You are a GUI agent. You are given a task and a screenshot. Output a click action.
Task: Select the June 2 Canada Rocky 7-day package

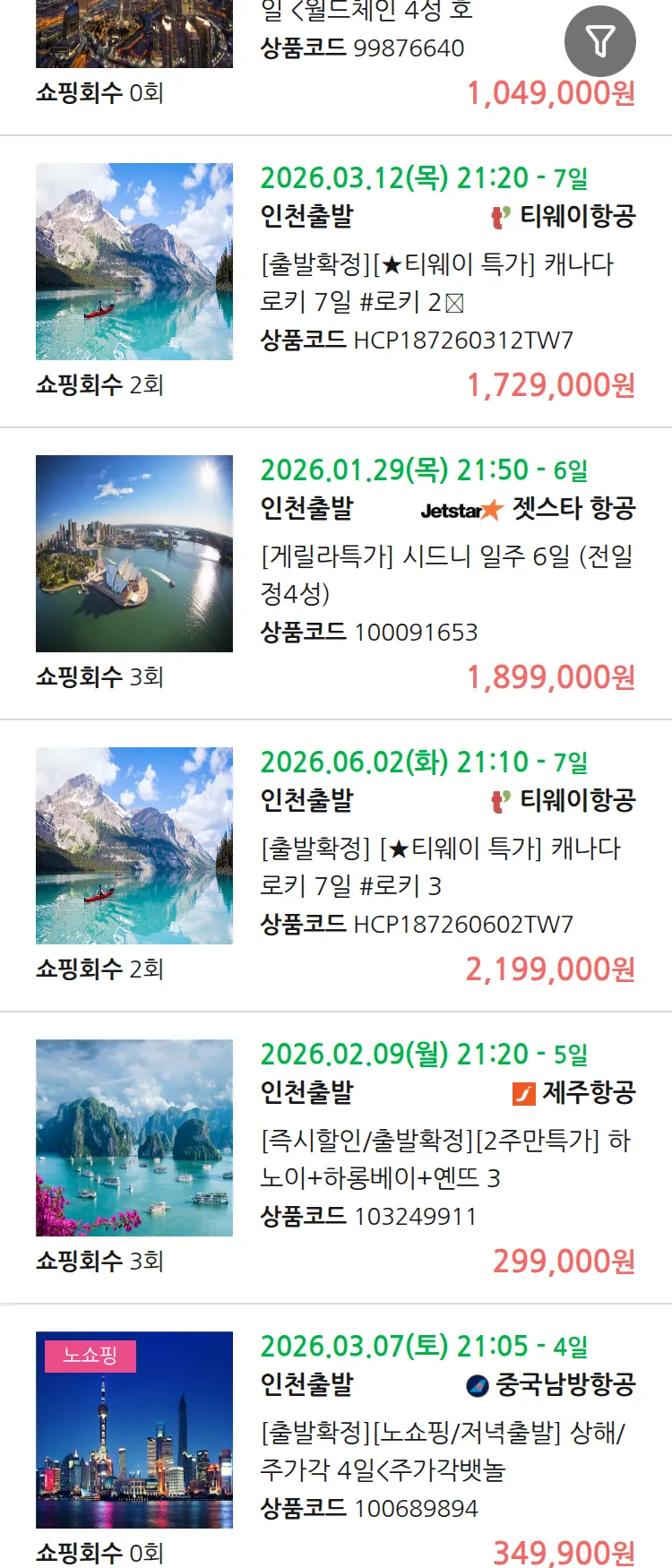coord(440,866)
